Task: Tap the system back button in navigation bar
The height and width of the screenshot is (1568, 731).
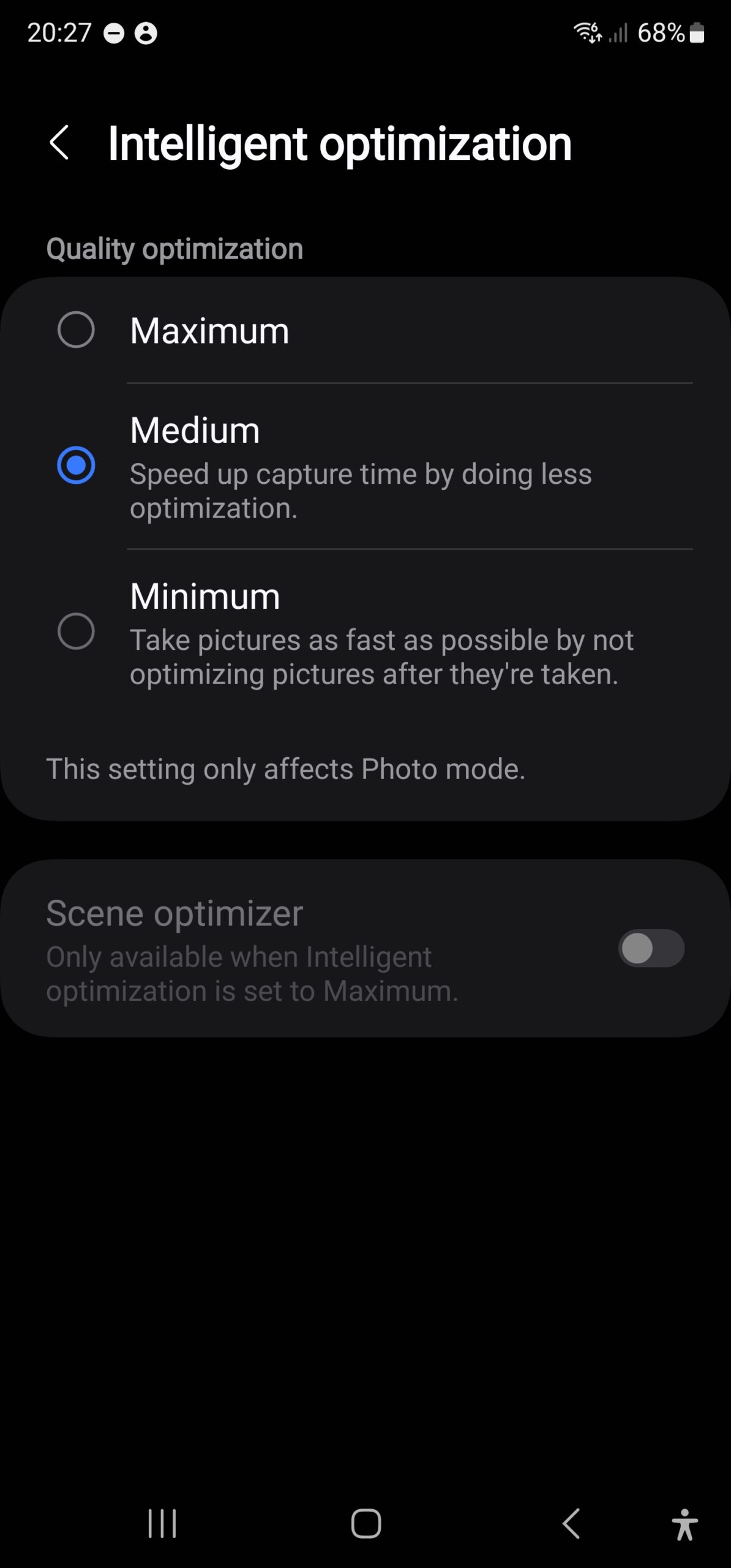Action: click(571, 1523)
